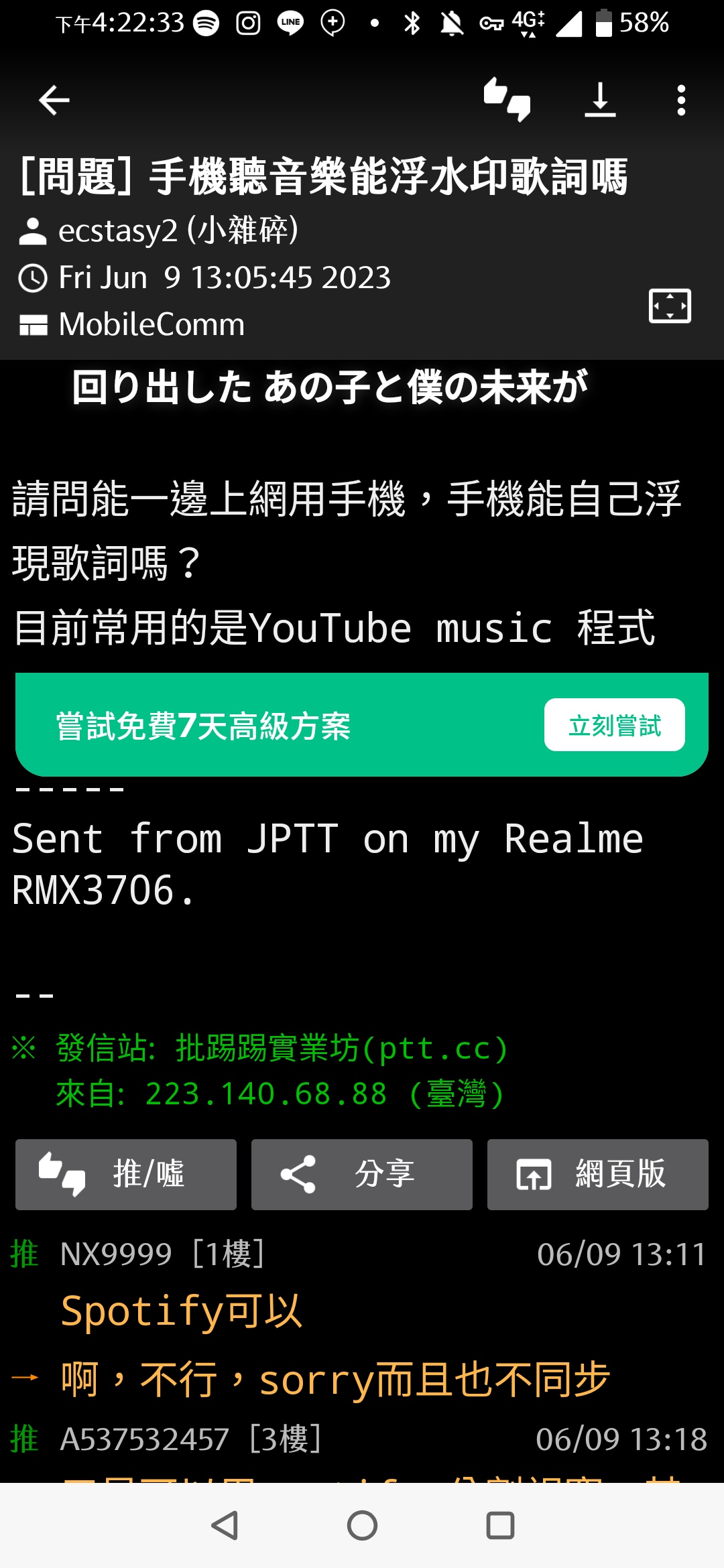
Task: Open recent apps from navigation bar
Action: pos(500,1526)
